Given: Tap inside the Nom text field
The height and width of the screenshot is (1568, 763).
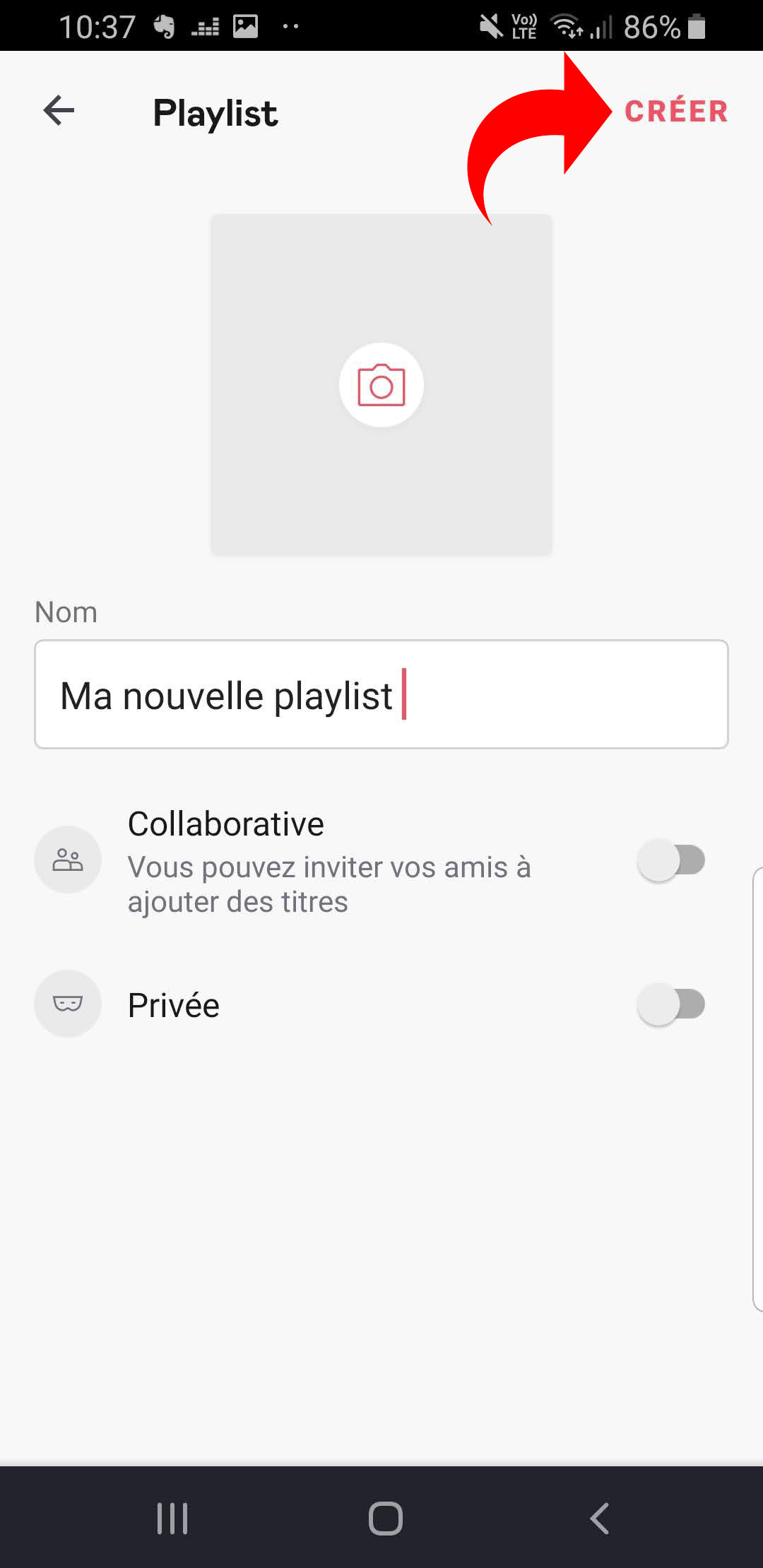Looking at the screenshot, I should click(381, 694).
